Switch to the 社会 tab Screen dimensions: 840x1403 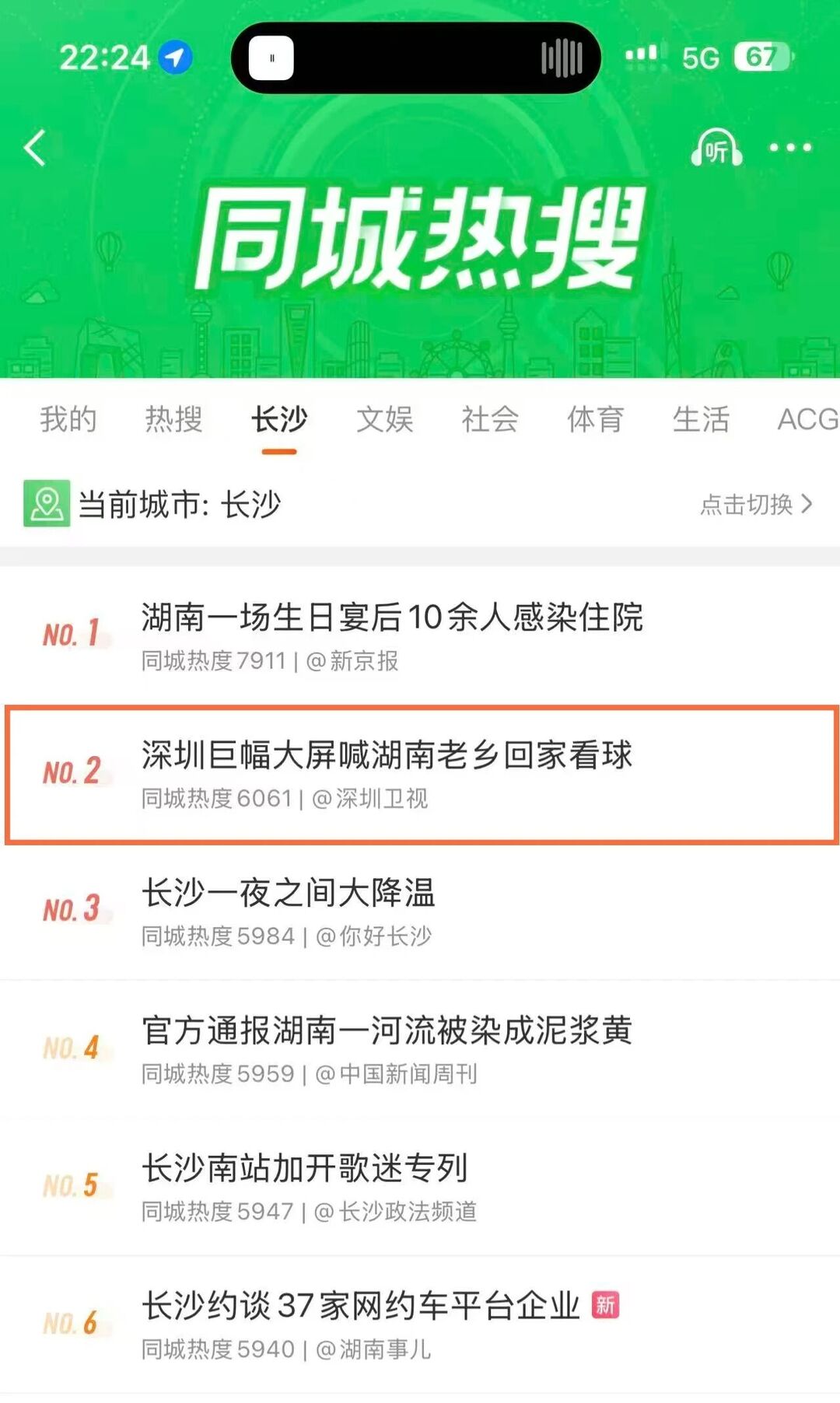coord(490,419)
